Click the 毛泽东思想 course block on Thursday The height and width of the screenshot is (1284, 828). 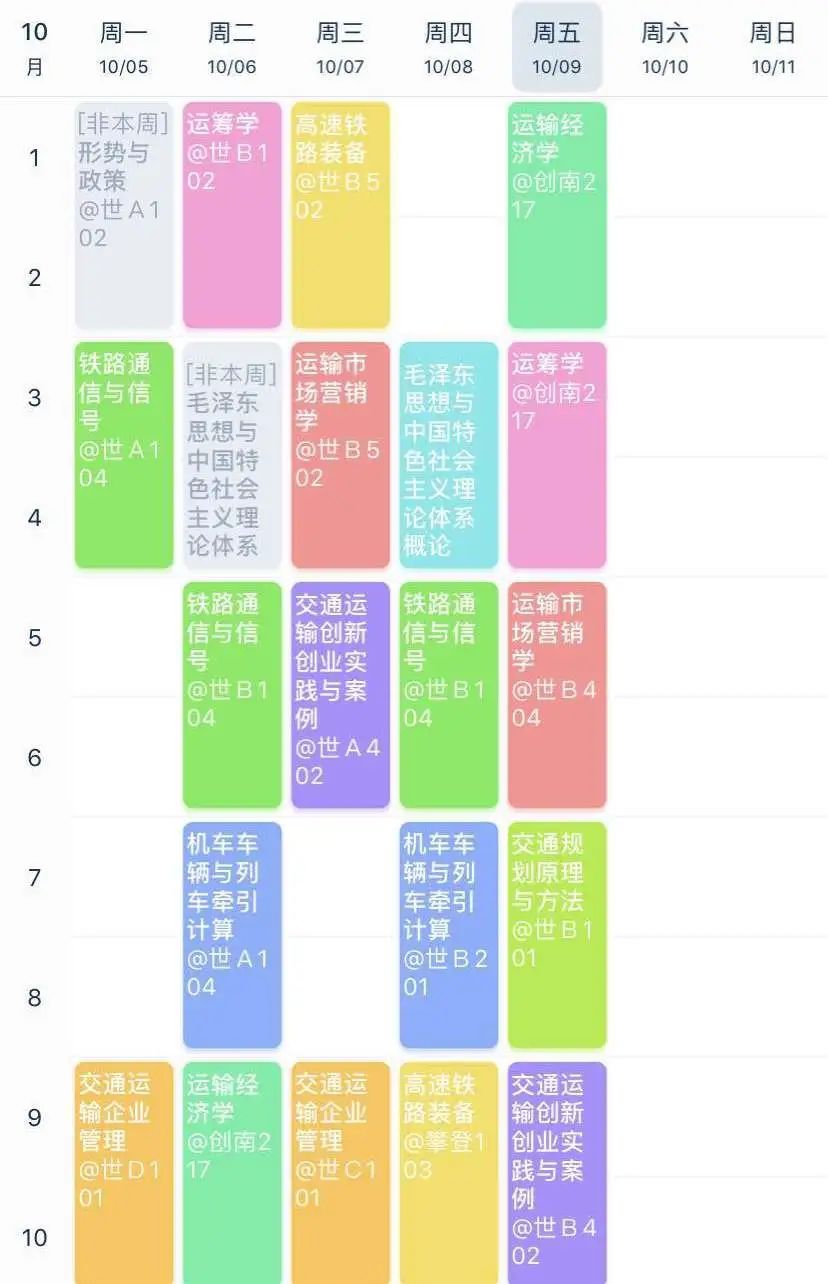pos(448,455)
